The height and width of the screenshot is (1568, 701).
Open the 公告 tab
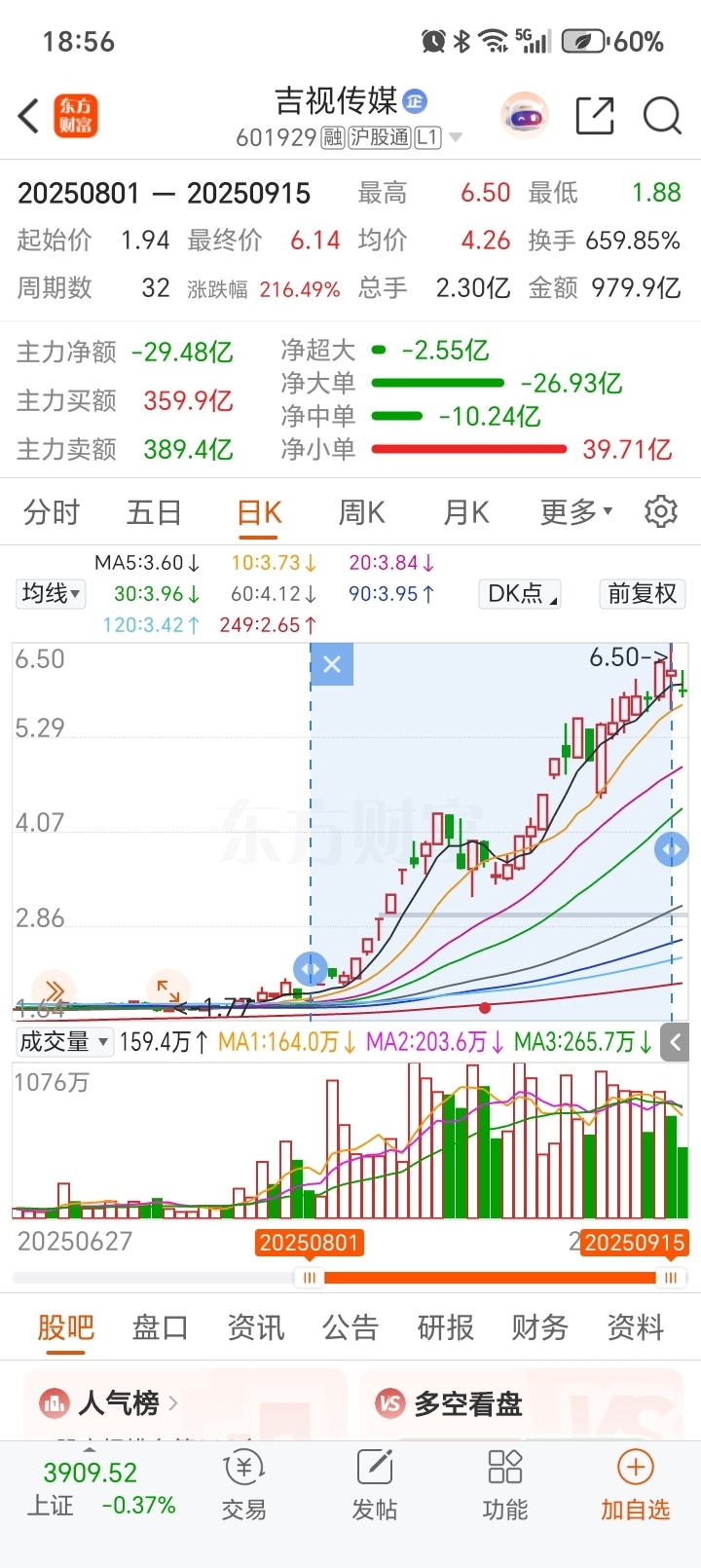coord(350,1327)
